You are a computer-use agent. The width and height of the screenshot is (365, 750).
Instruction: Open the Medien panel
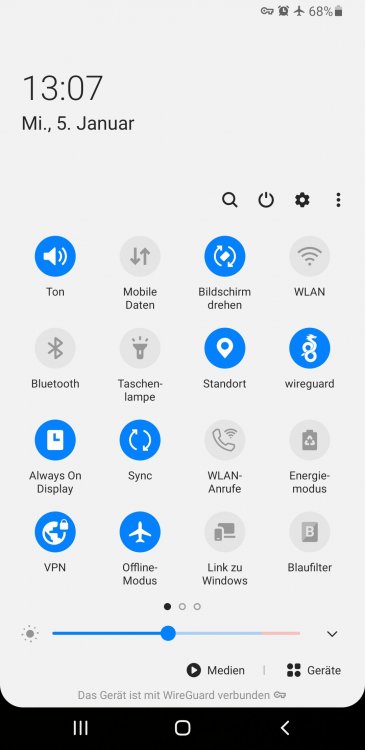point(216,670)
